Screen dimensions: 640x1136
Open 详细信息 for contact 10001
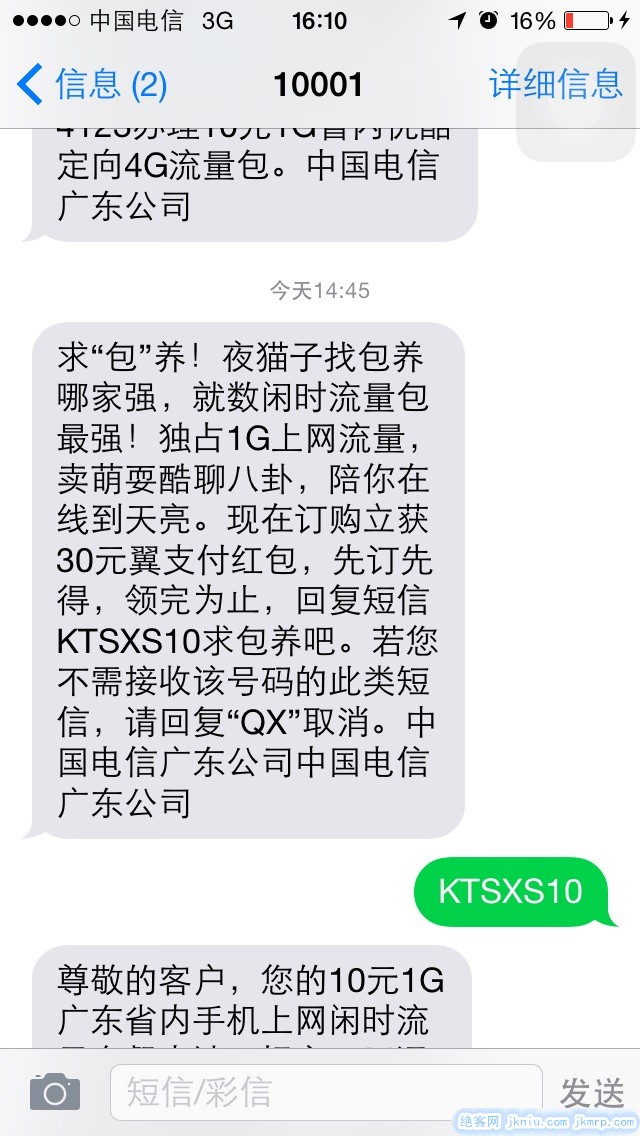coord(556,85)
